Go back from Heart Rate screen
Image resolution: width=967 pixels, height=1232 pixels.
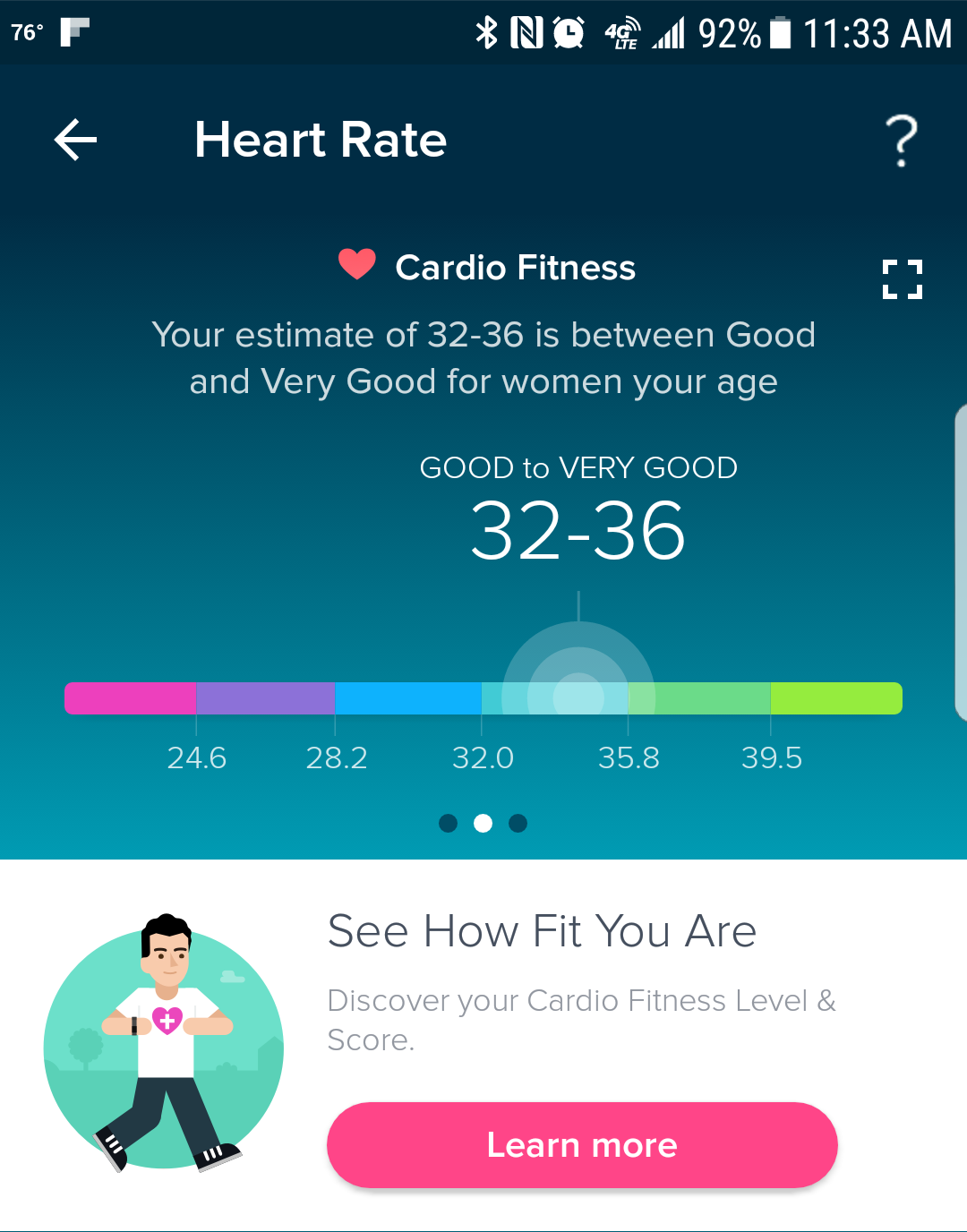75,141
